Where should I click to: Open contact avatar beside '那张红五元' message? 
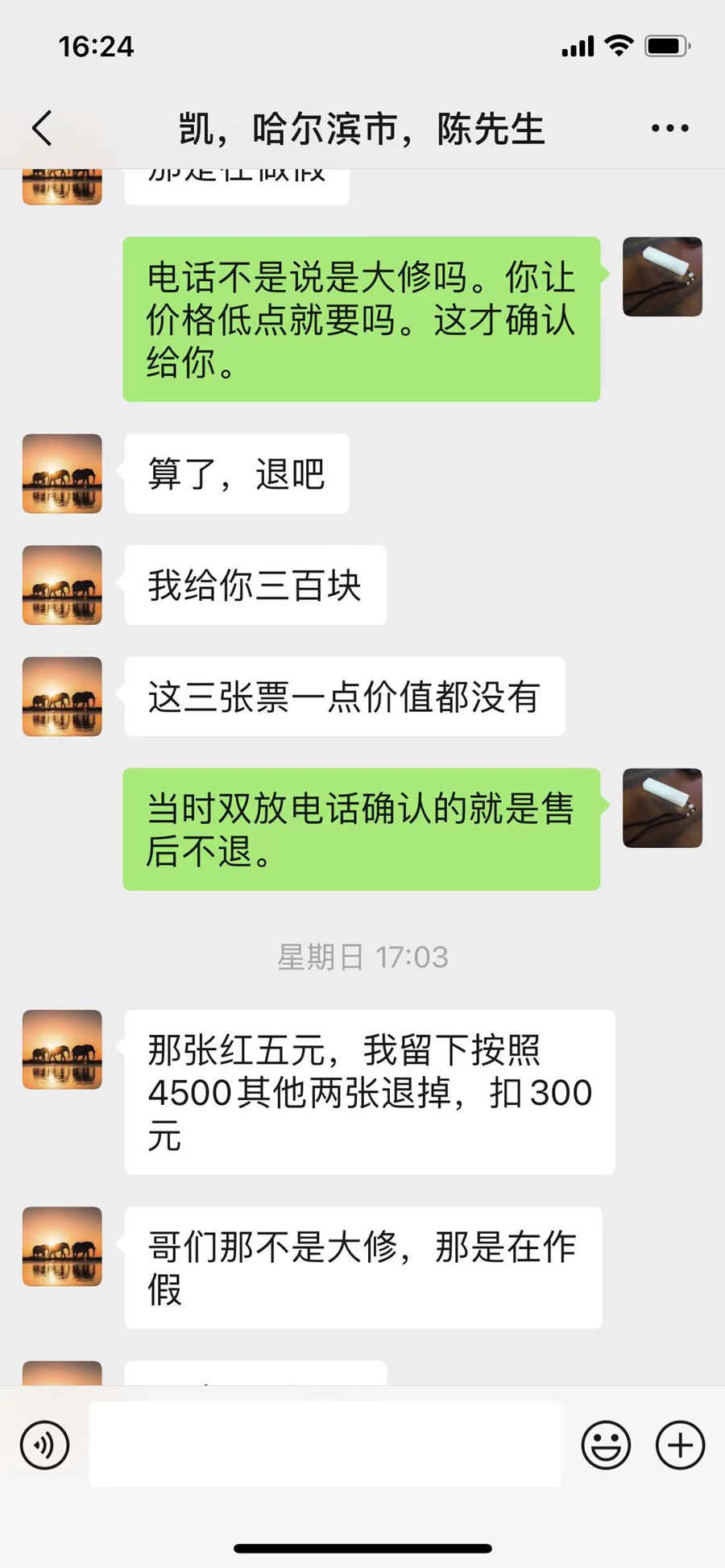62,1049
